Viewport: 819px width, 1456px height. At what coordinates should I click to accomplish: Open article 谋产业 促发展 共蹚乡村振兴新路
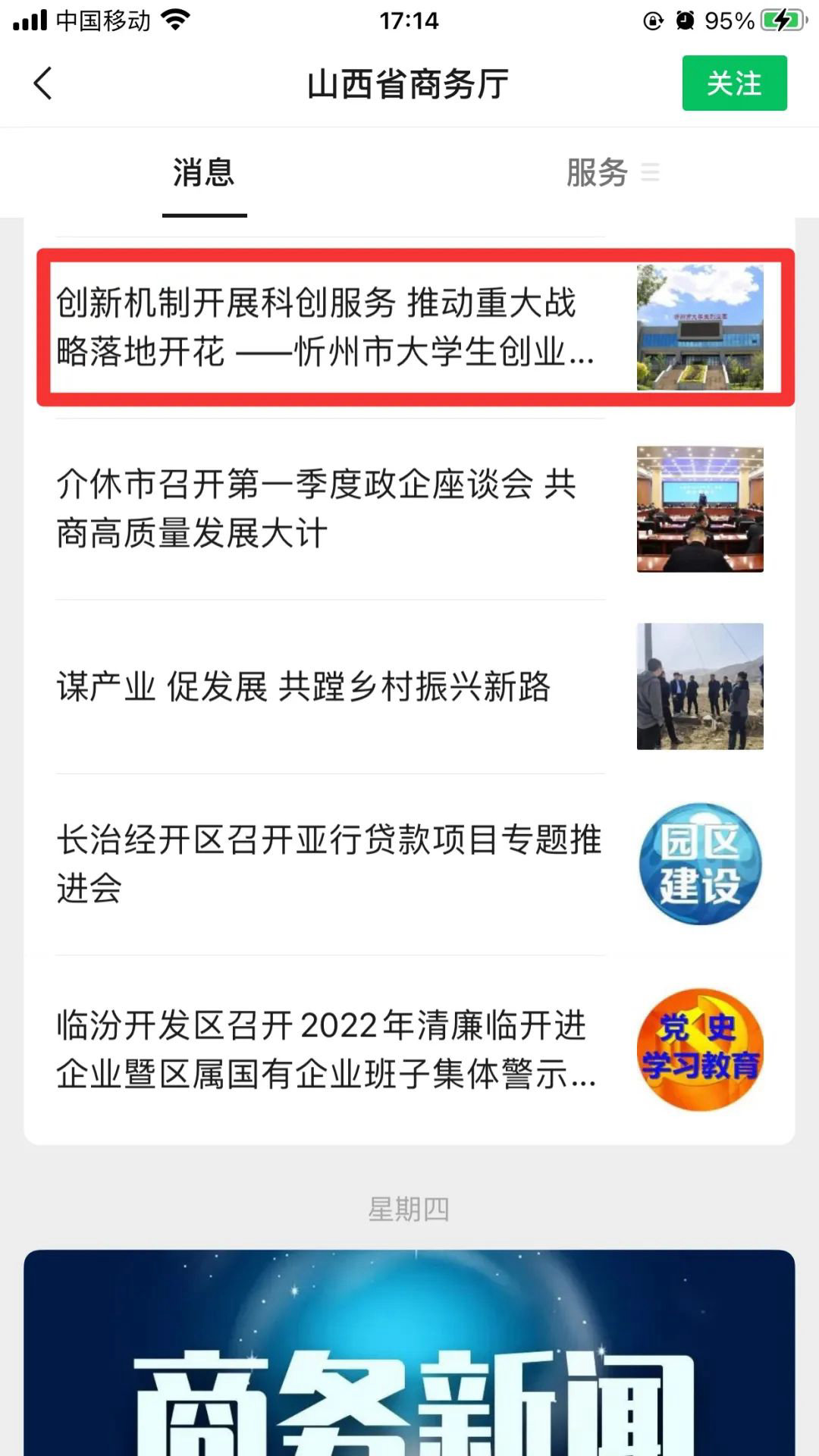tap(409, 686)
